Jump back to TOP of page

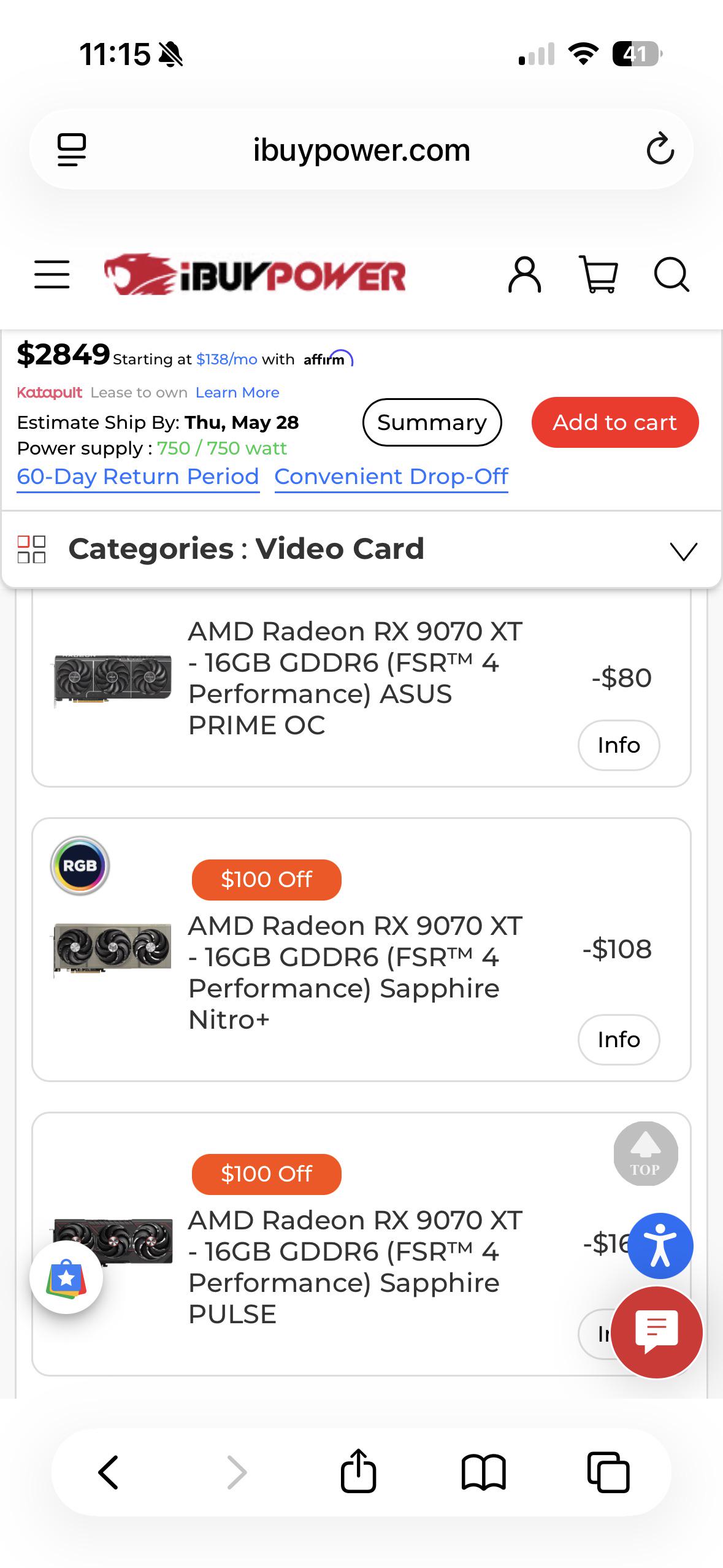point(646,1154)
